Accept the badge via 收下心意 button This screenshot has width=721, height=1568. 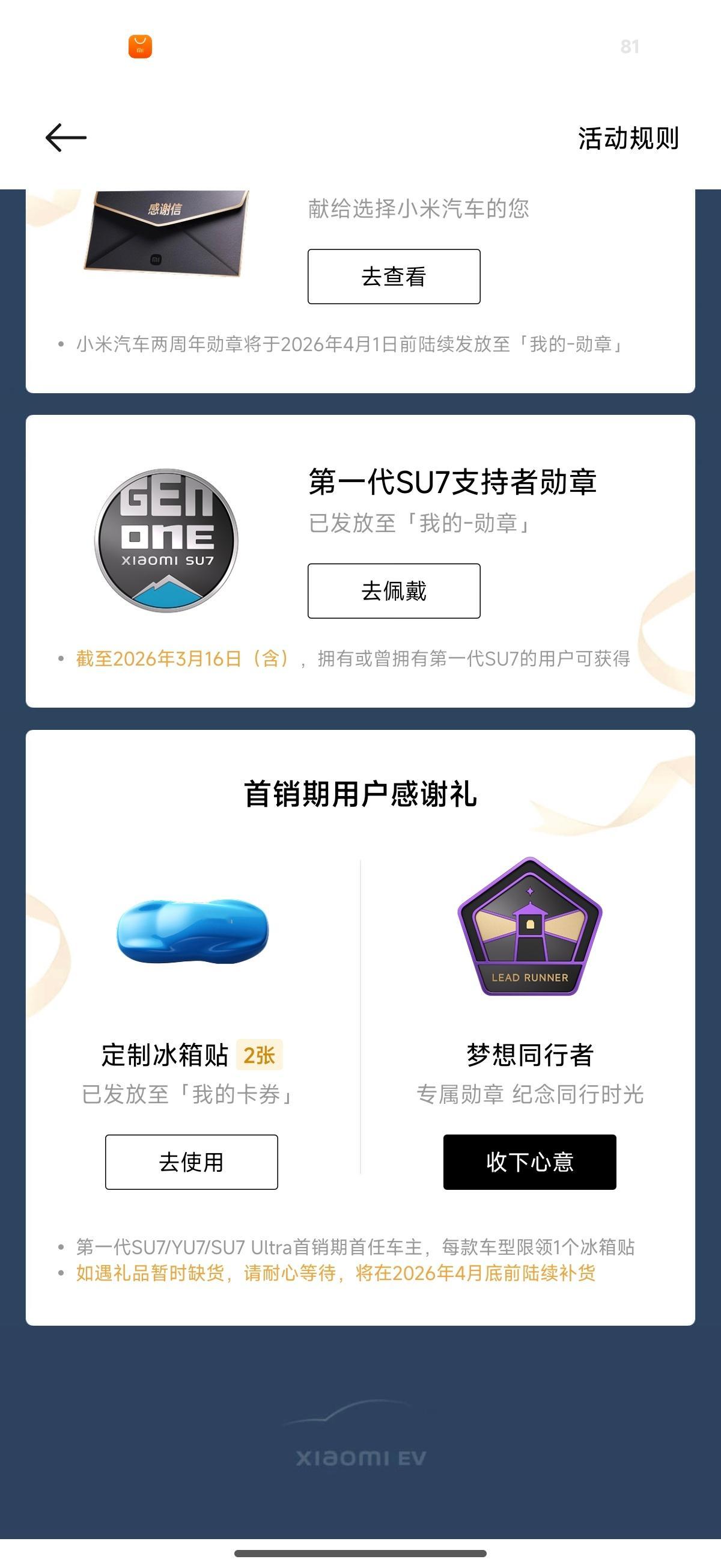(x=529, y=1163)
